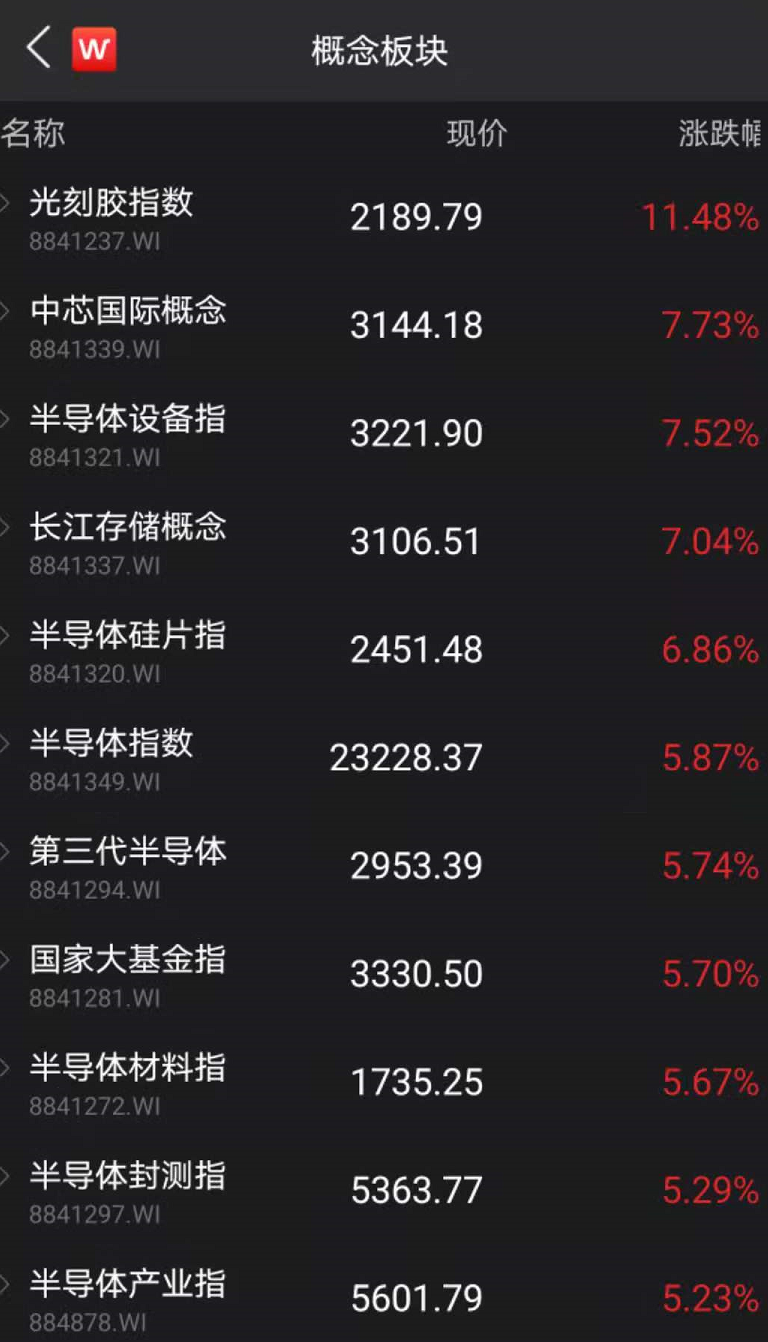Tap the red W icon
Image resolution: width=768 pixels, height=1342 pixels.
coord(94,49)
